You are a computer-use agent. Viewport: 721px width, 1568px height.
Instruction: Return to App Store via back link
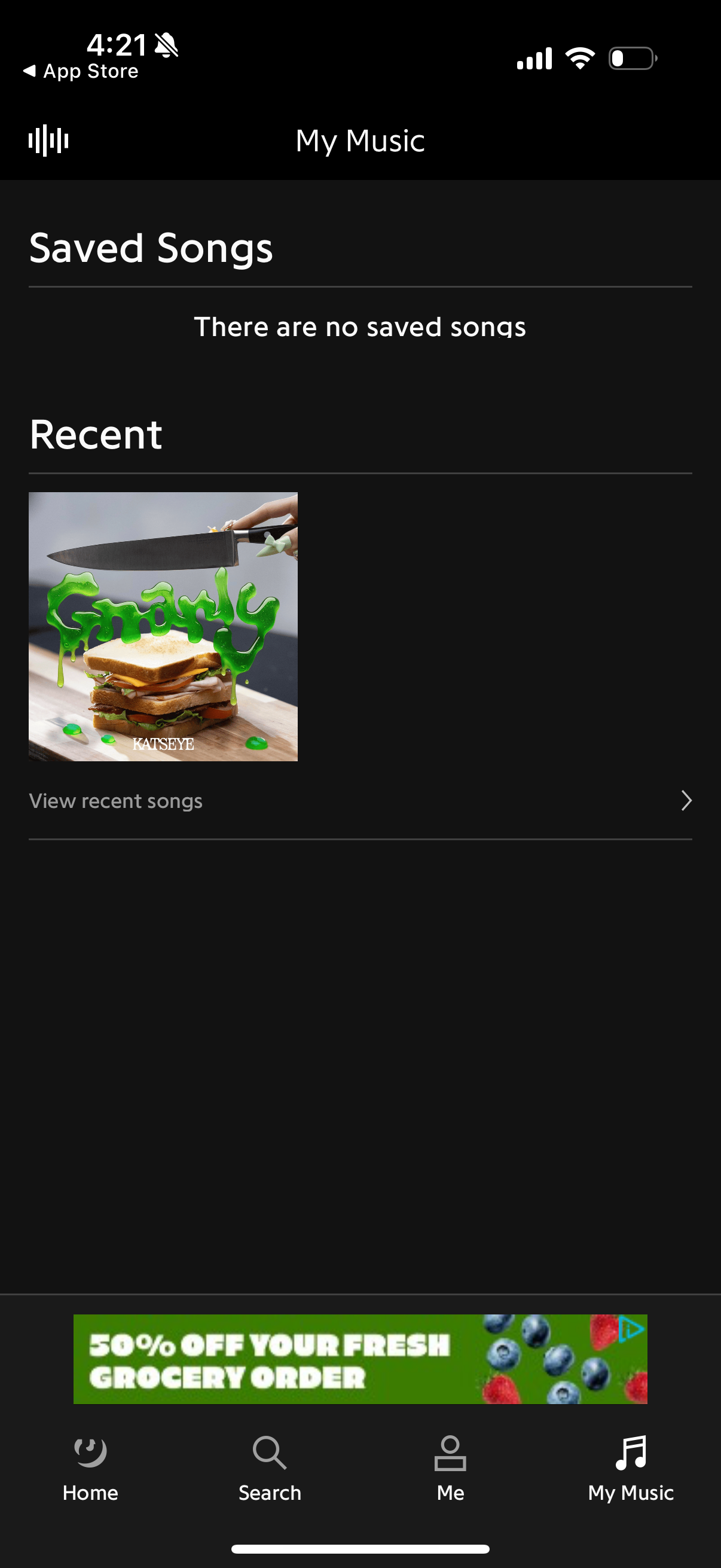pyautogui.click(x=79, y=71)
